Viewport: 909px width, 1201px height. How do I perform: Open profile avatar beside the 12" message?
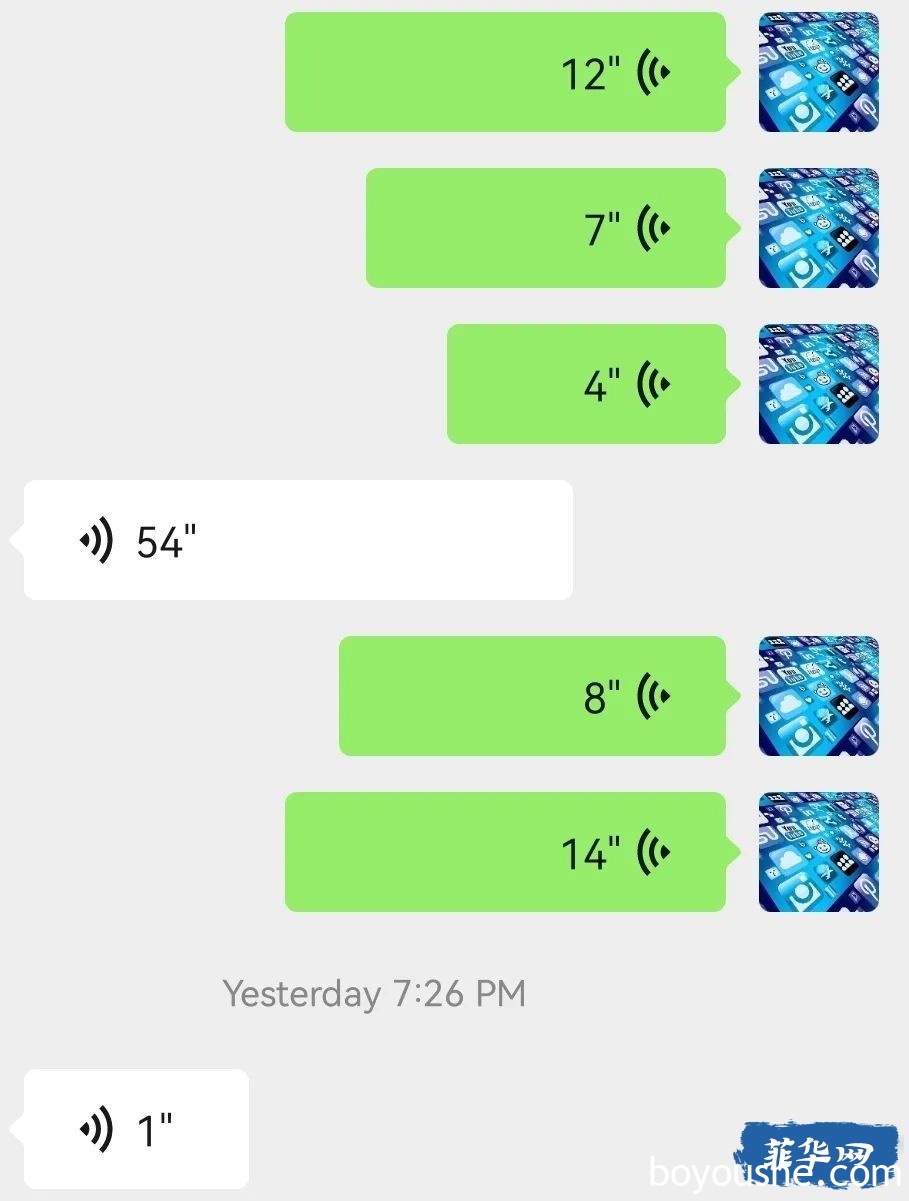(818, 72)
